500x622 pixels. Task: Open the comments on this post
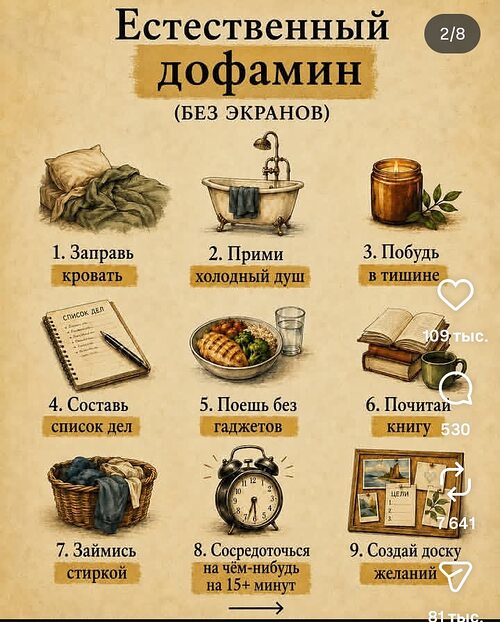pos(456,389)
